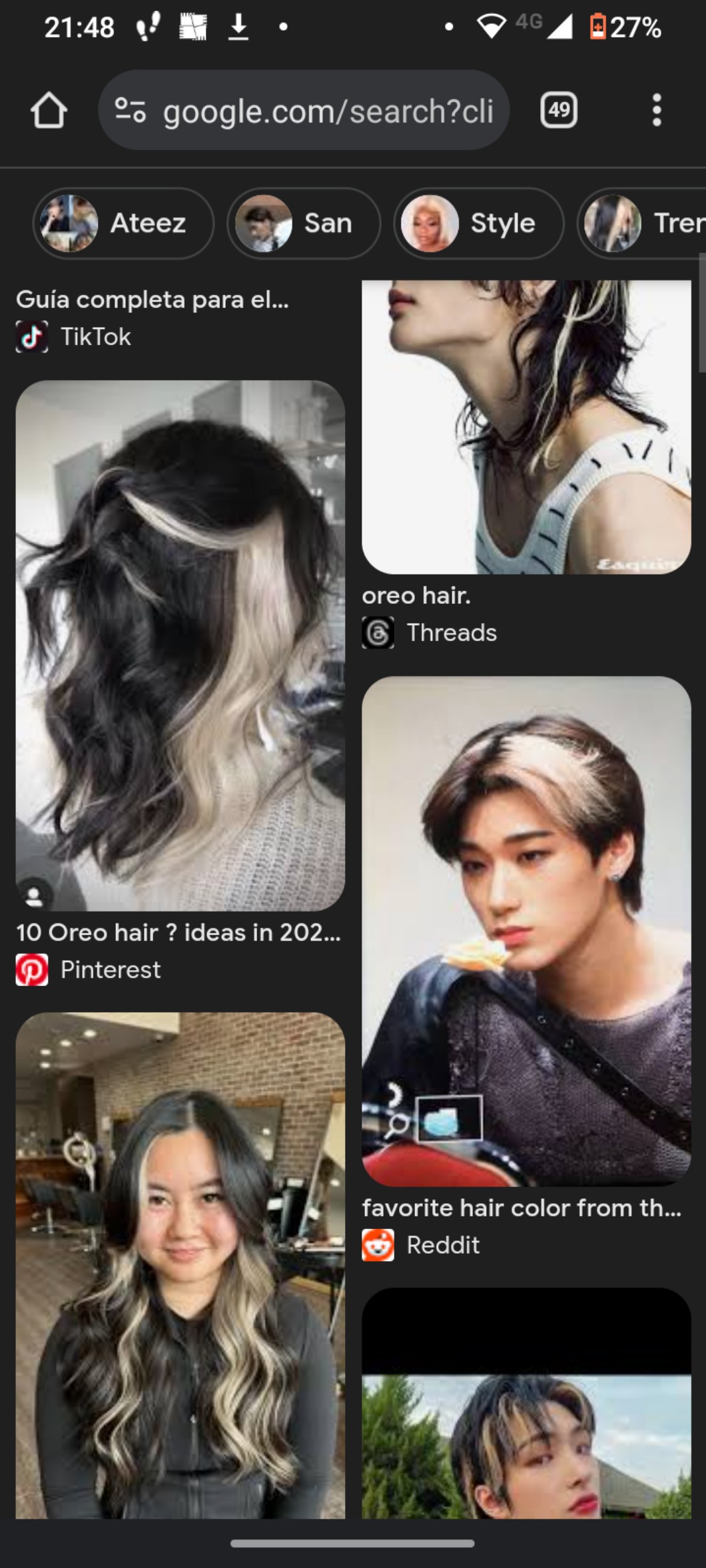
Task: Open the Pinterest Oreo hair ideas image
Action: pos(180,645)
